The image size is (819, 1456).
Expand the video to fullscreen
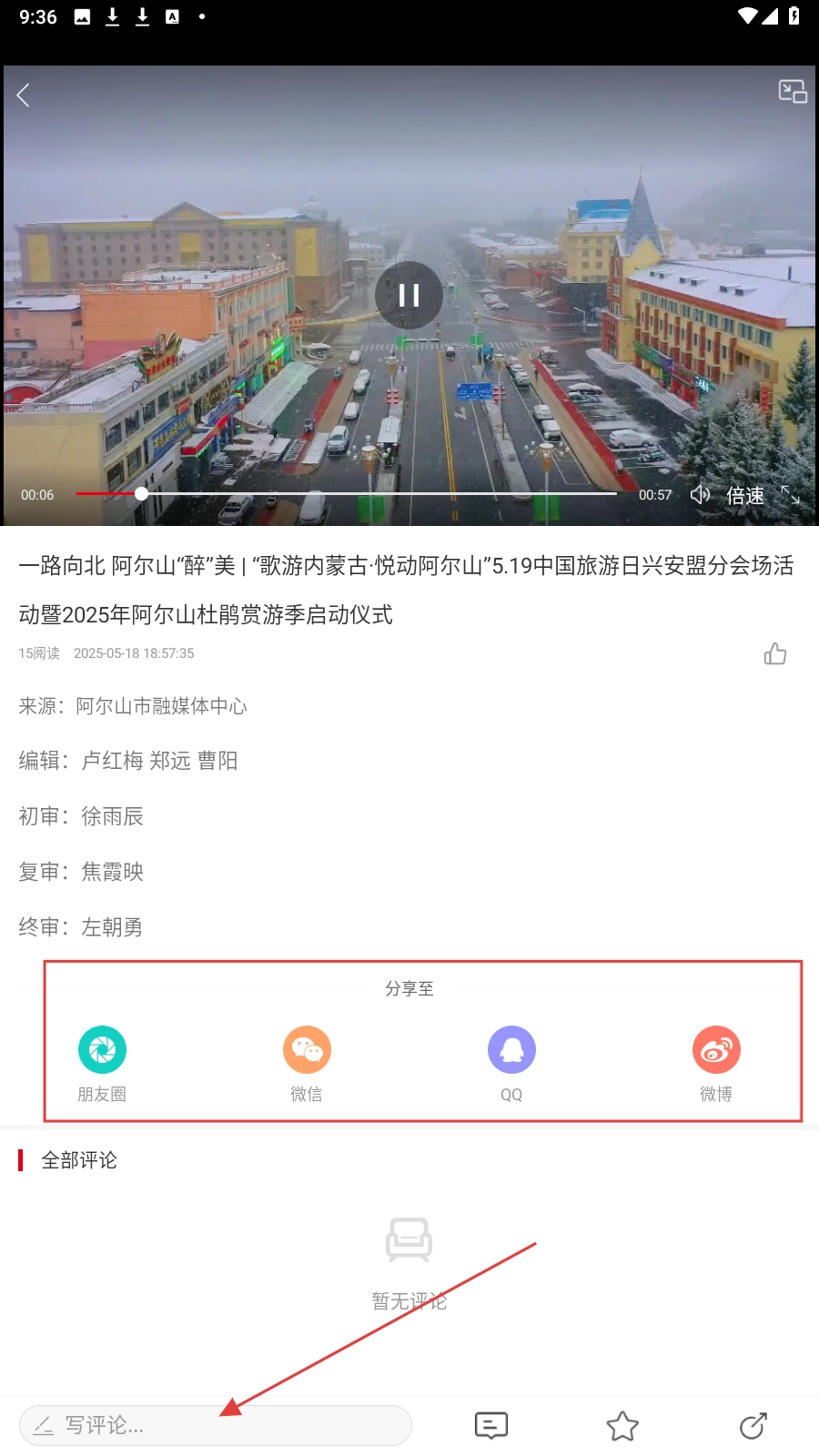tap(791, 495)
